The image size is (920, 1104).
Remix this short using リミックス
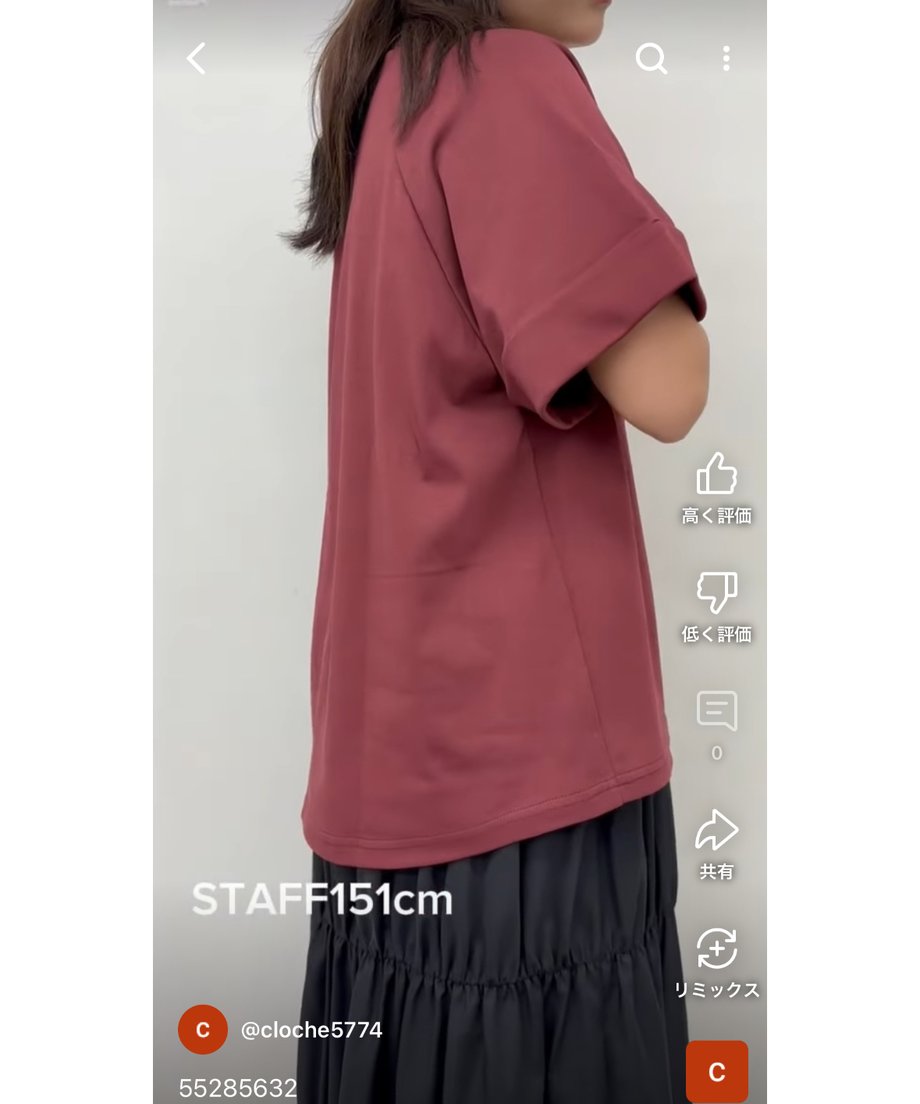(x=716, y=949)
